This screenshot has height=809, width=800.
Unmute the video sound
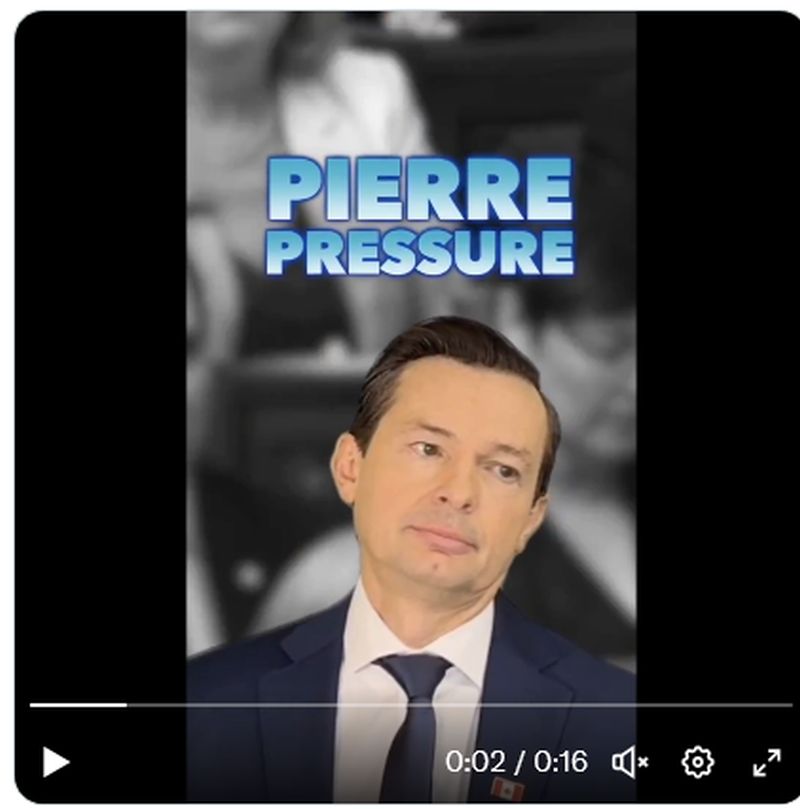pos(630,763)
